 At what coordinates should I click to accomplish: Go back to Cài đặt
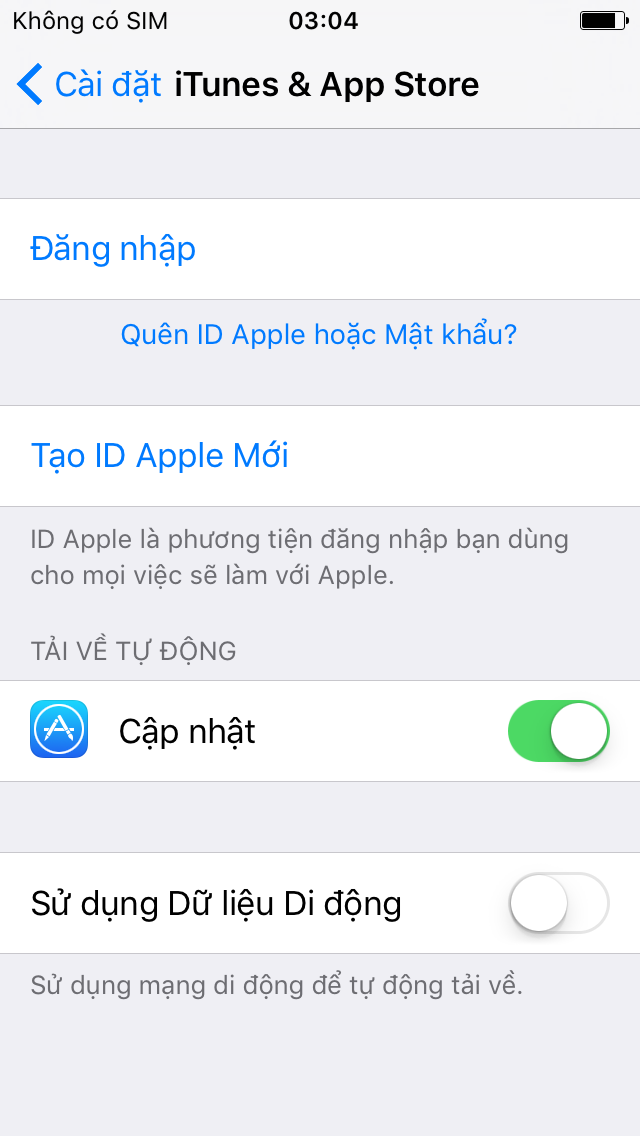point(88,84)
